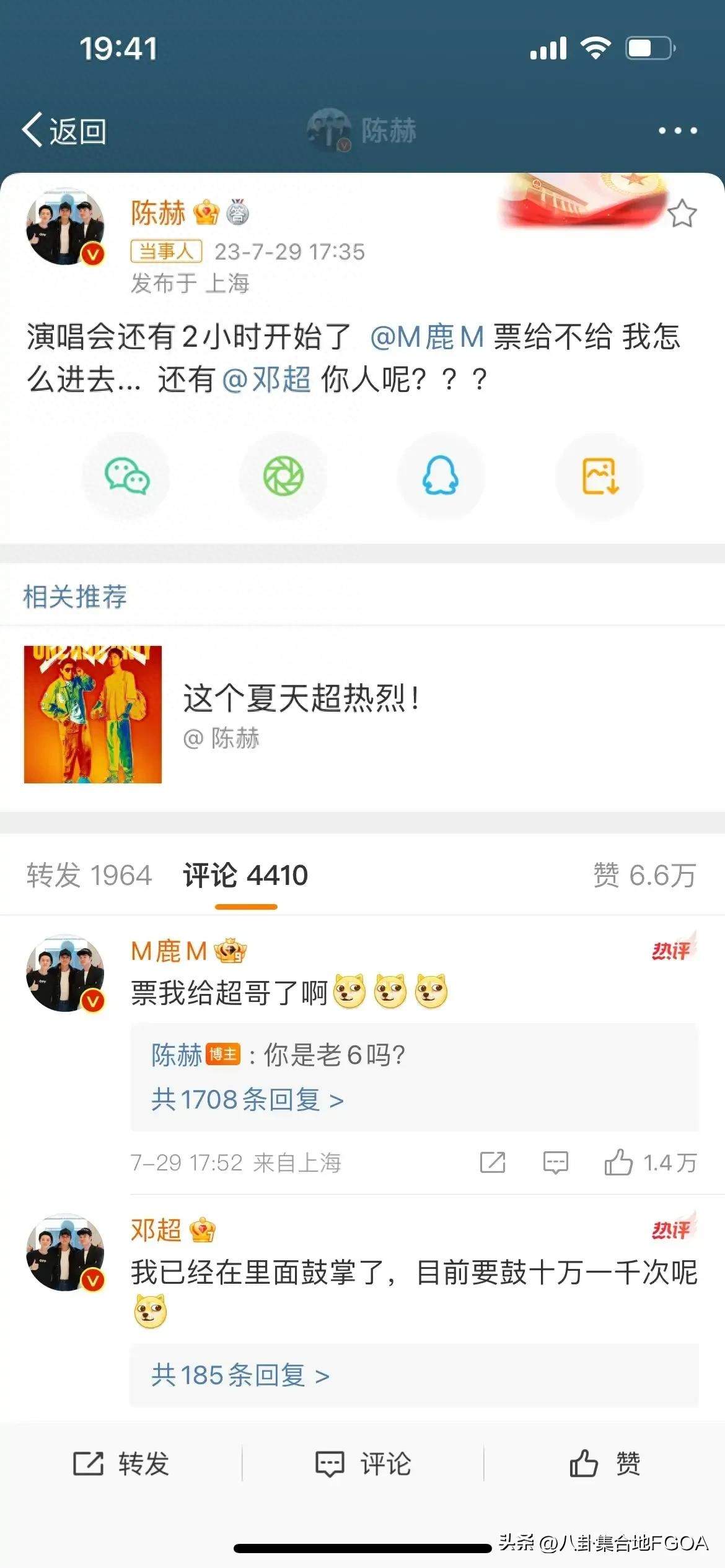Share to WeChat Moments shutter icon
Screen dimensions: 725x1568
(283, 476)
